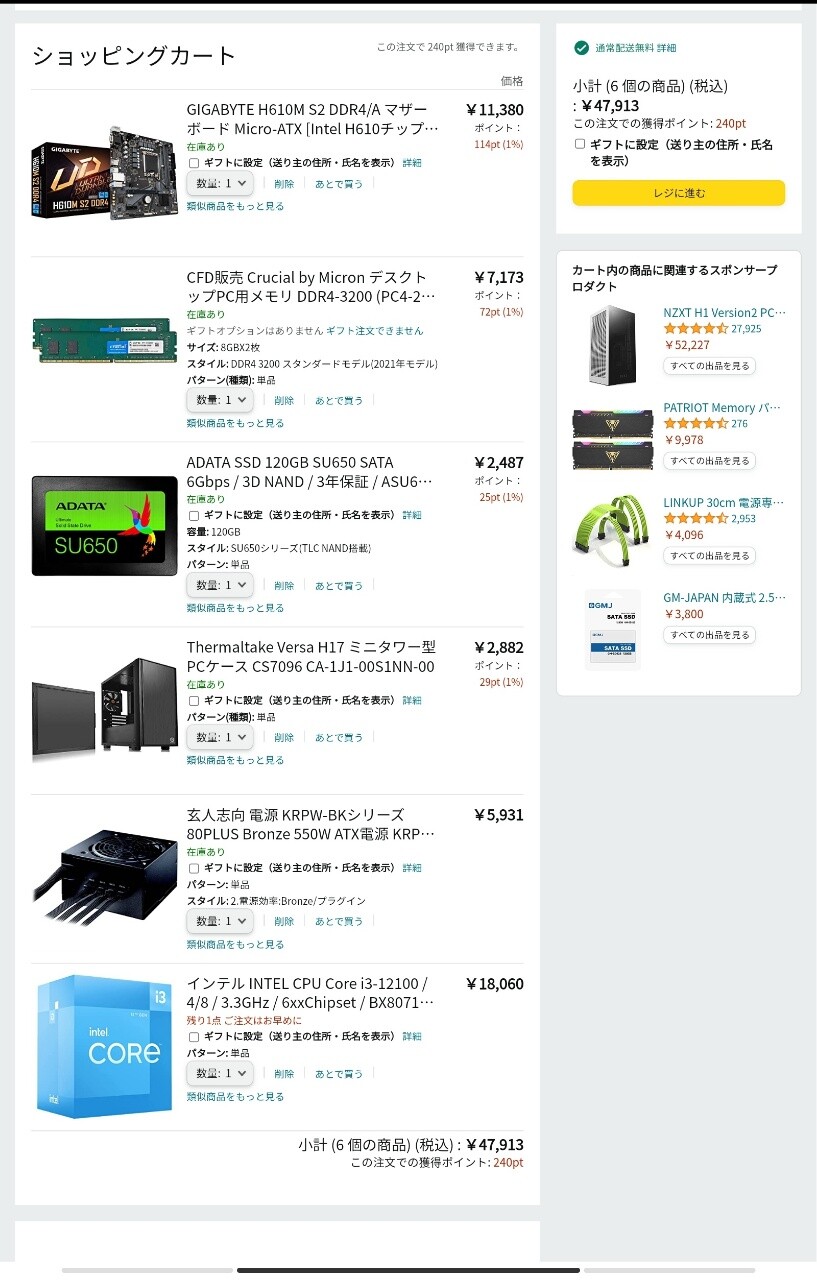Open free shipping 詳細 link
The width and height of the screenshot is (817, 1280).
(666, 48)
